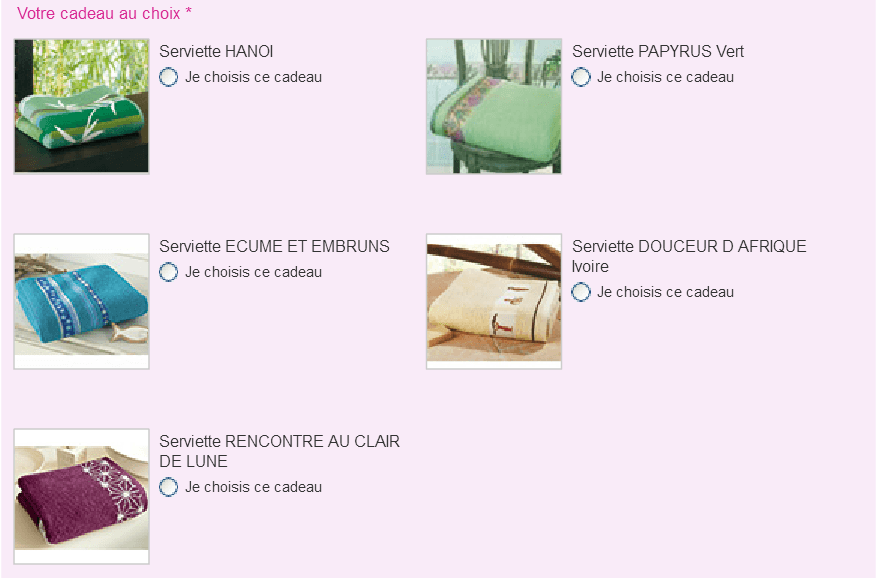Open the Serviette HANOI towel image
The height and width of the screenshot is (578, 877).
[x=81, y=106]
